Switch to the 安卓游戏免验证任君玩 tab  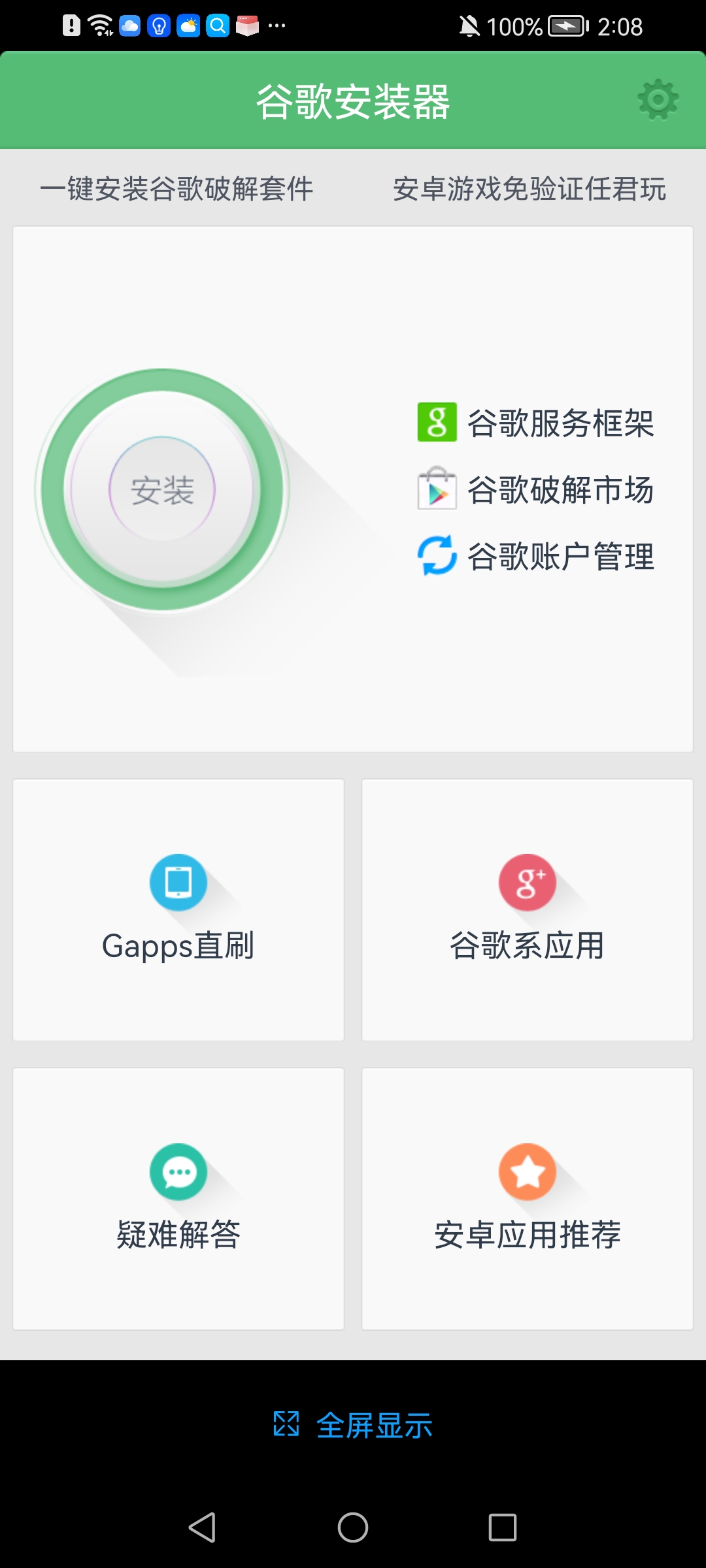click(x=529, y=189)
